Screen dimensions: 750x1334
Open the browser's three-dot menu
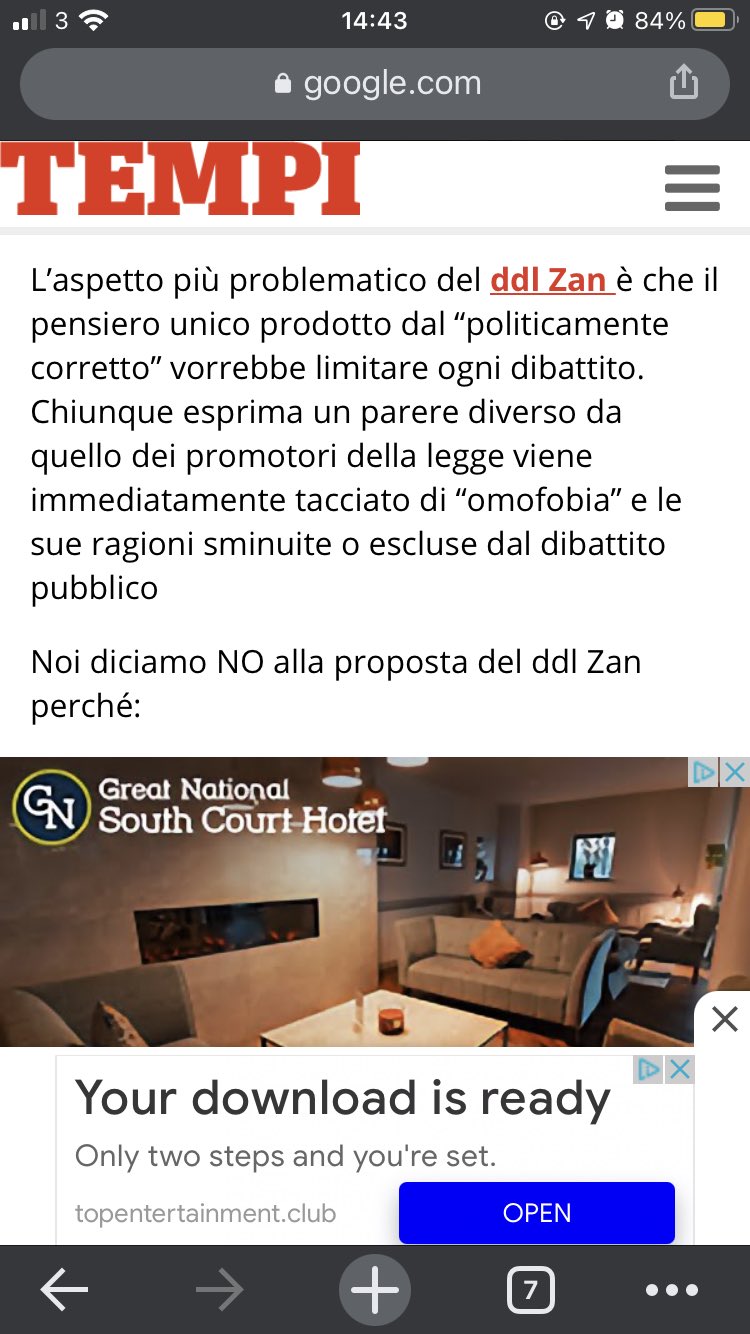pos(672,1291)
